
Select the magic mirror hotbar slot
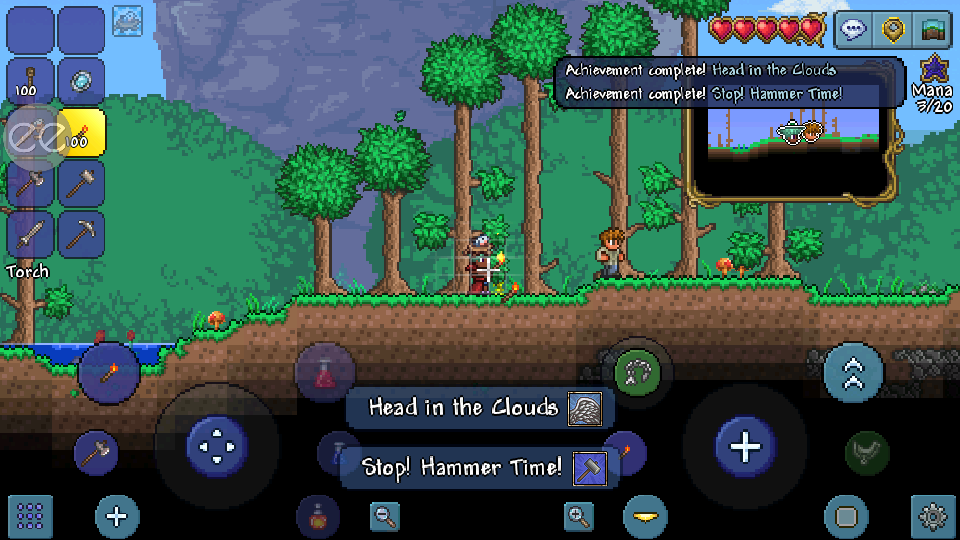(x=81, y=82)
